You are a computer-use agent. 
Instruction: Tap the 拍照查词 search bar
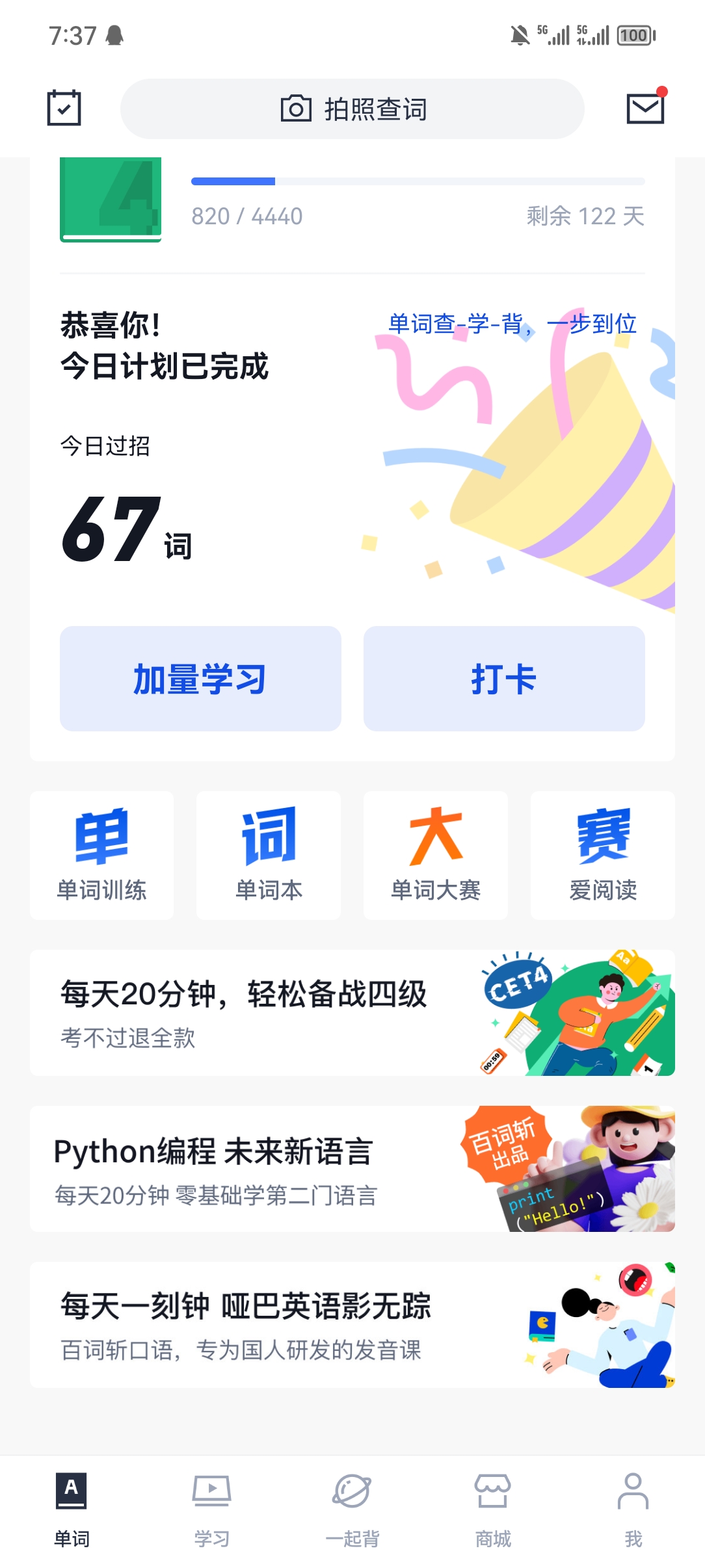[x=352, y=109]
